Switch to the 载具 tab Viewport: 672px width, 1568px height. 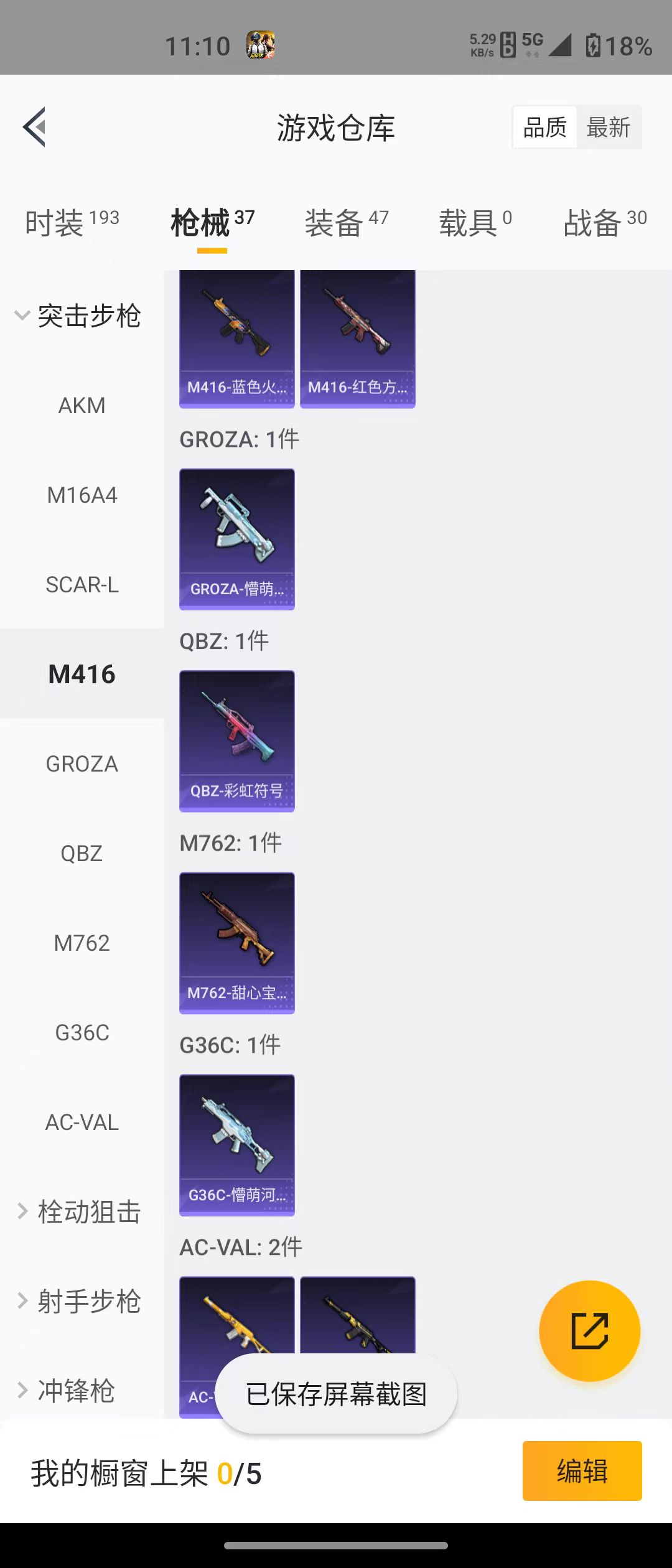(x=475, y=223)
